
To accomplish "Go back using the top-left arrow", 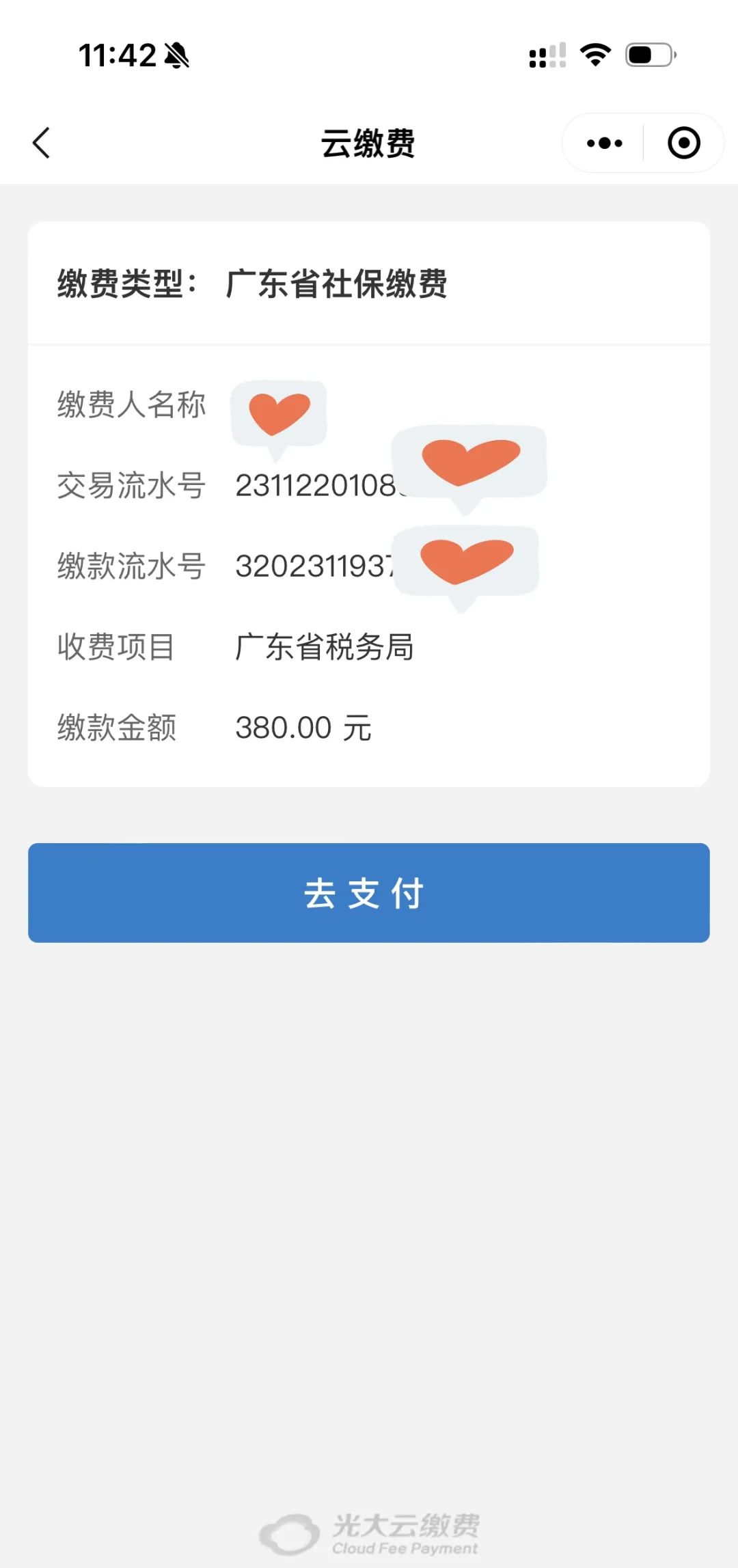I will [x=41, y=143].
